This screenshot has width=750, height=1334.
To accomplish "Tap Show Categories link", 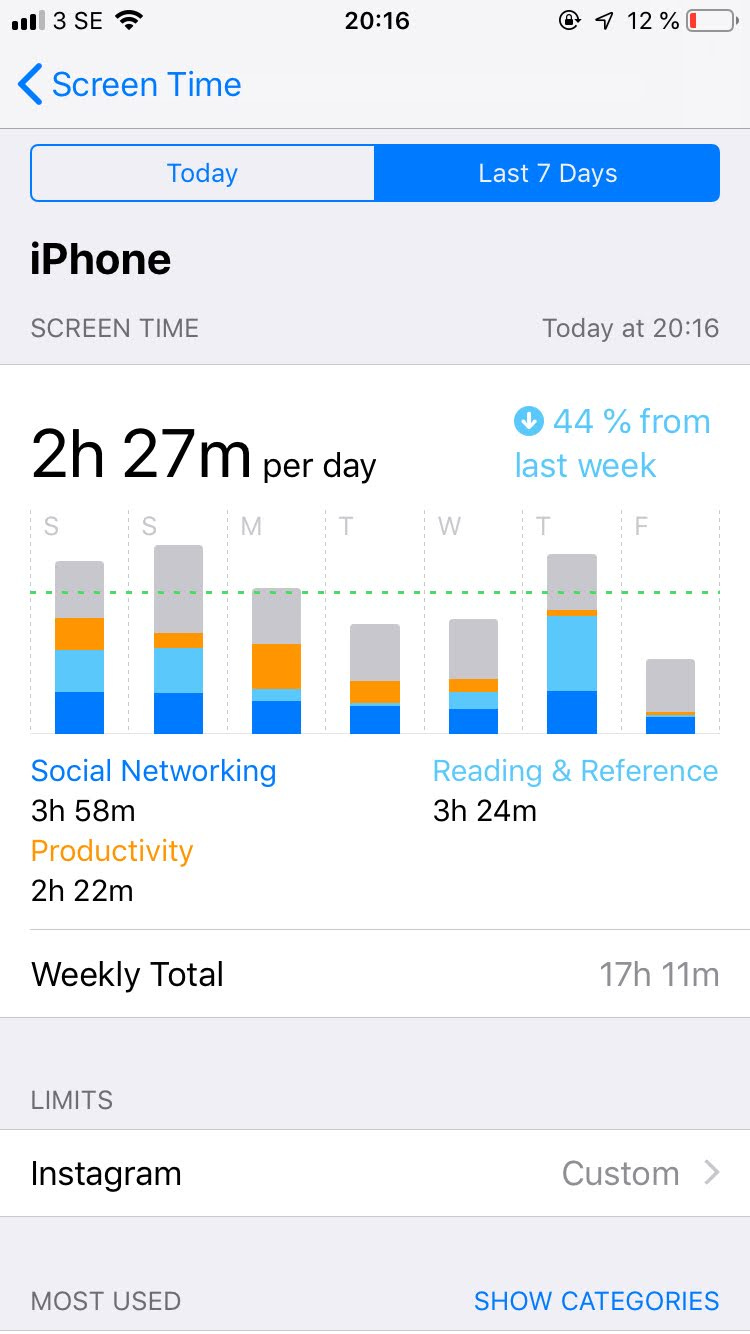I will [596, 1301].
